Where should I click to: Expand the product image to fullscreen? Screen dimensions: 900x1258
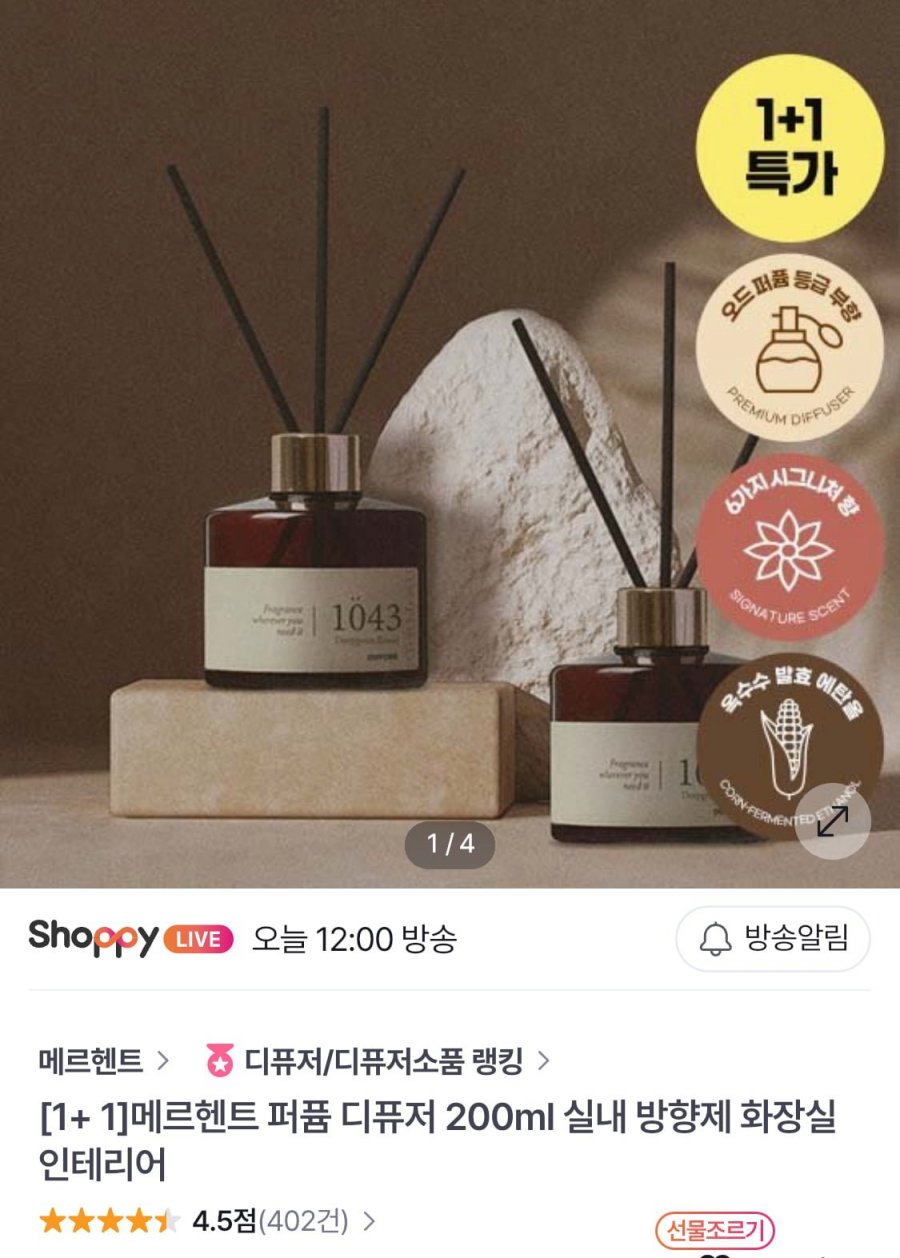tap(833, 821)
